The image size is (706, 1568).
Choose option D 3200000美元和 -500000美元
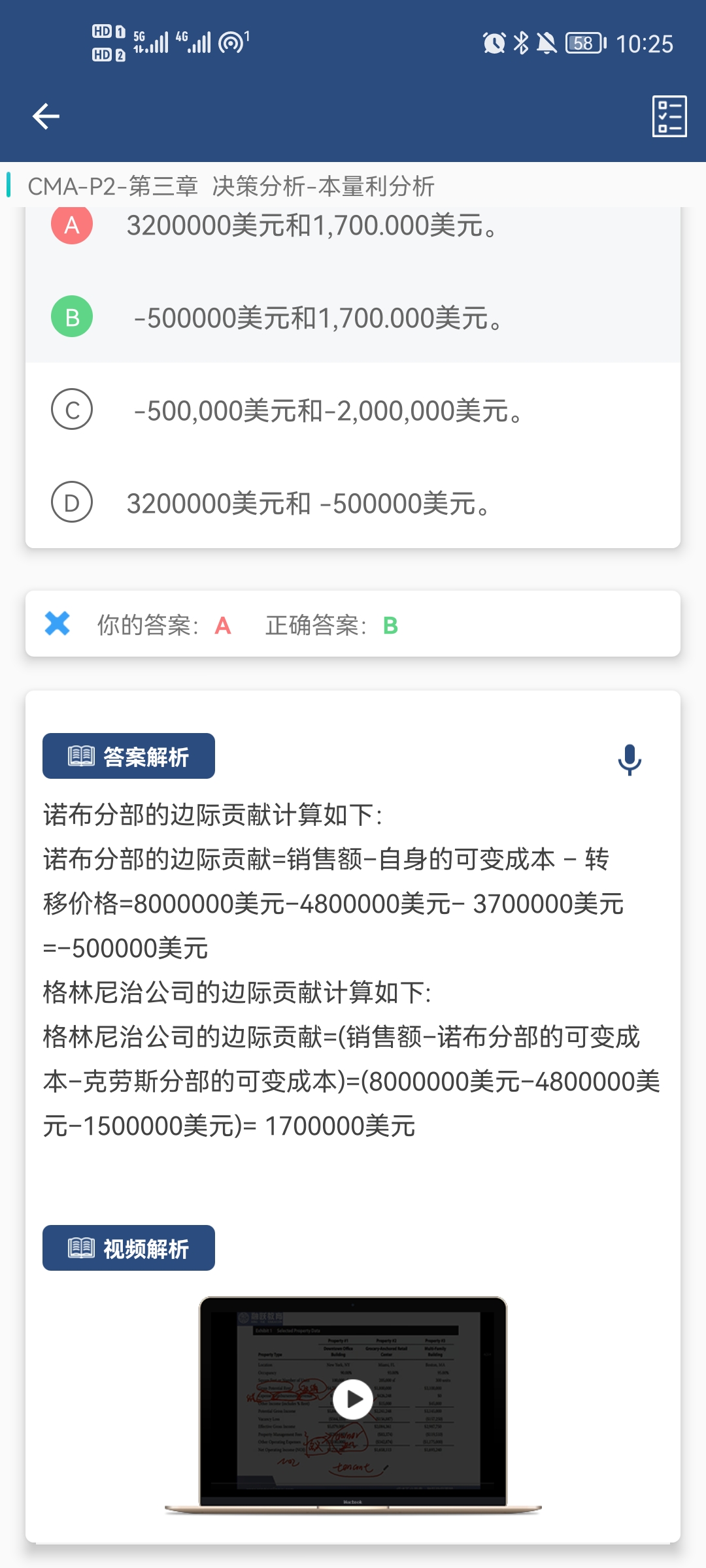pyautogui.click(x=353, y=502)
